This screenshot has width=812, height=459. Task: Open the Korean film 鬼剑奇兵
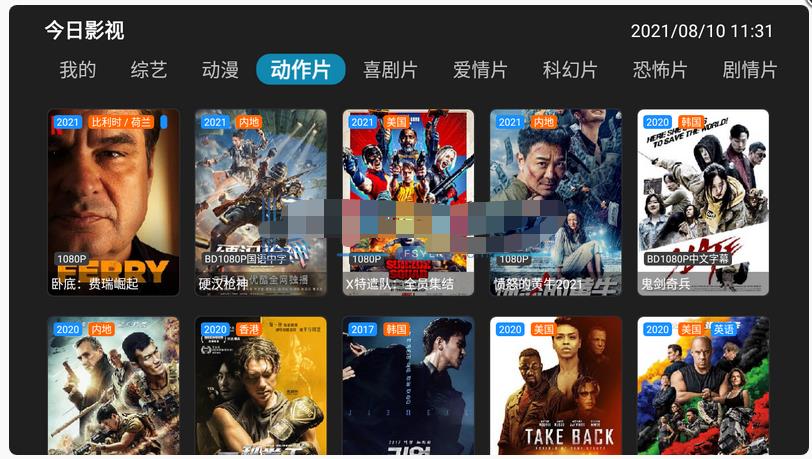pos(703,202)
